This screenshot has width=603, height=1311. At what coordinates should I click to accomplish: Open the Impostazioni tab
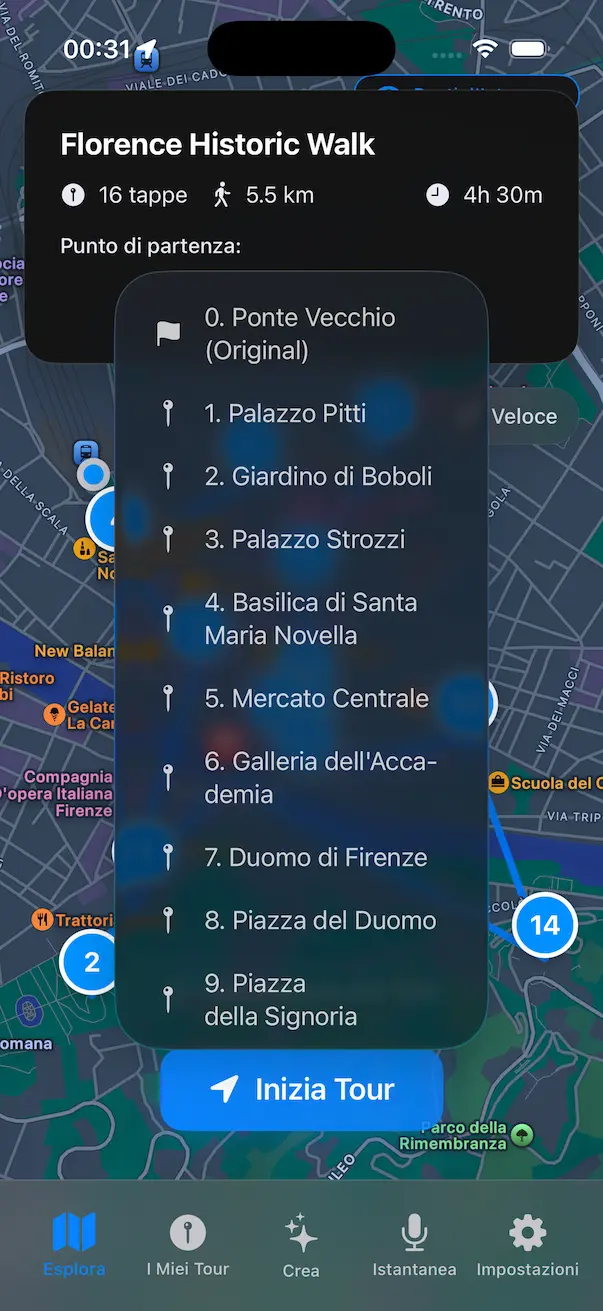pos(527,1244)
